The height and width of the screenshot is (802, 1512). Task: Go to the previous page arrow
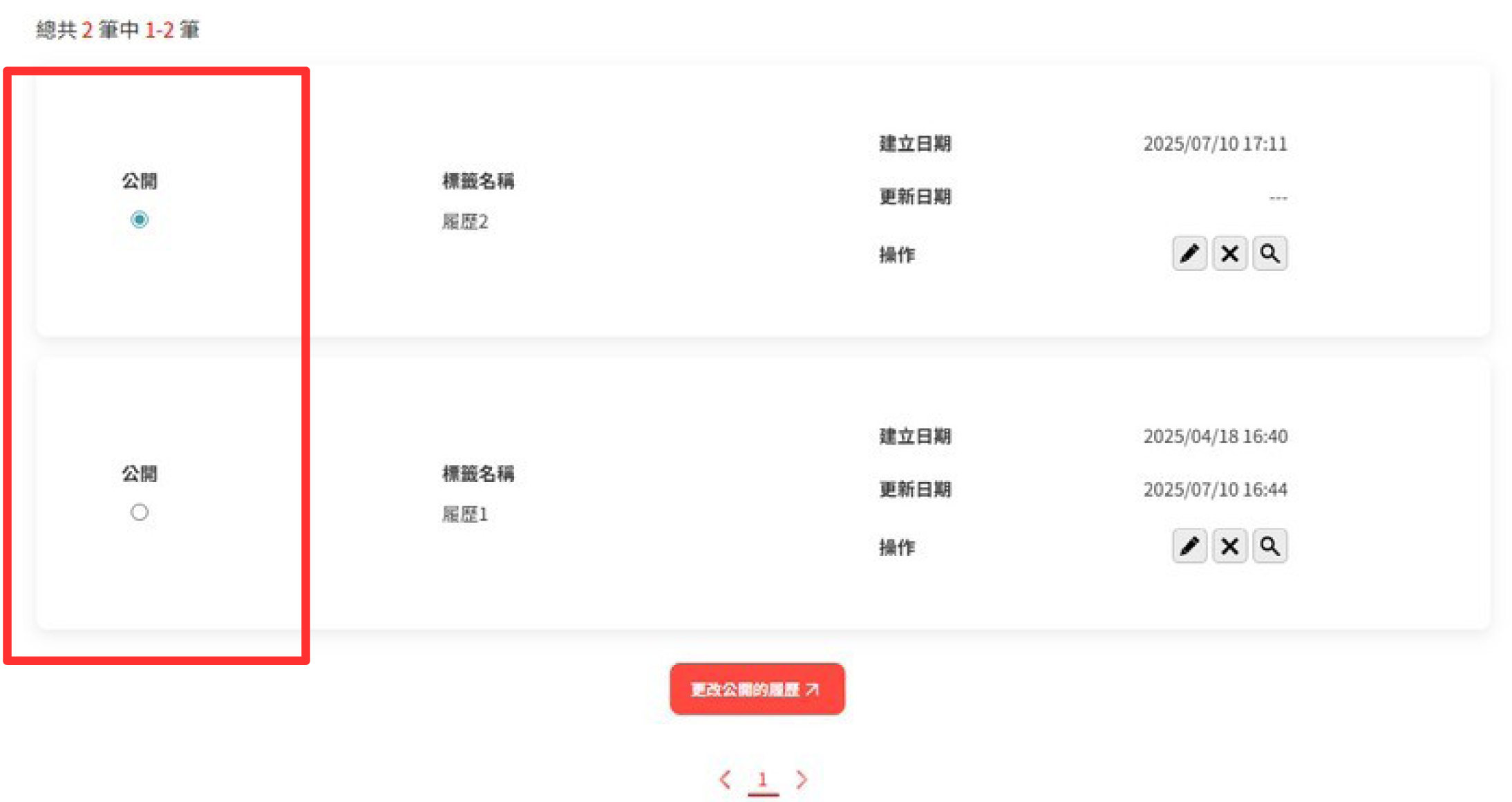(x=725, y=780)
